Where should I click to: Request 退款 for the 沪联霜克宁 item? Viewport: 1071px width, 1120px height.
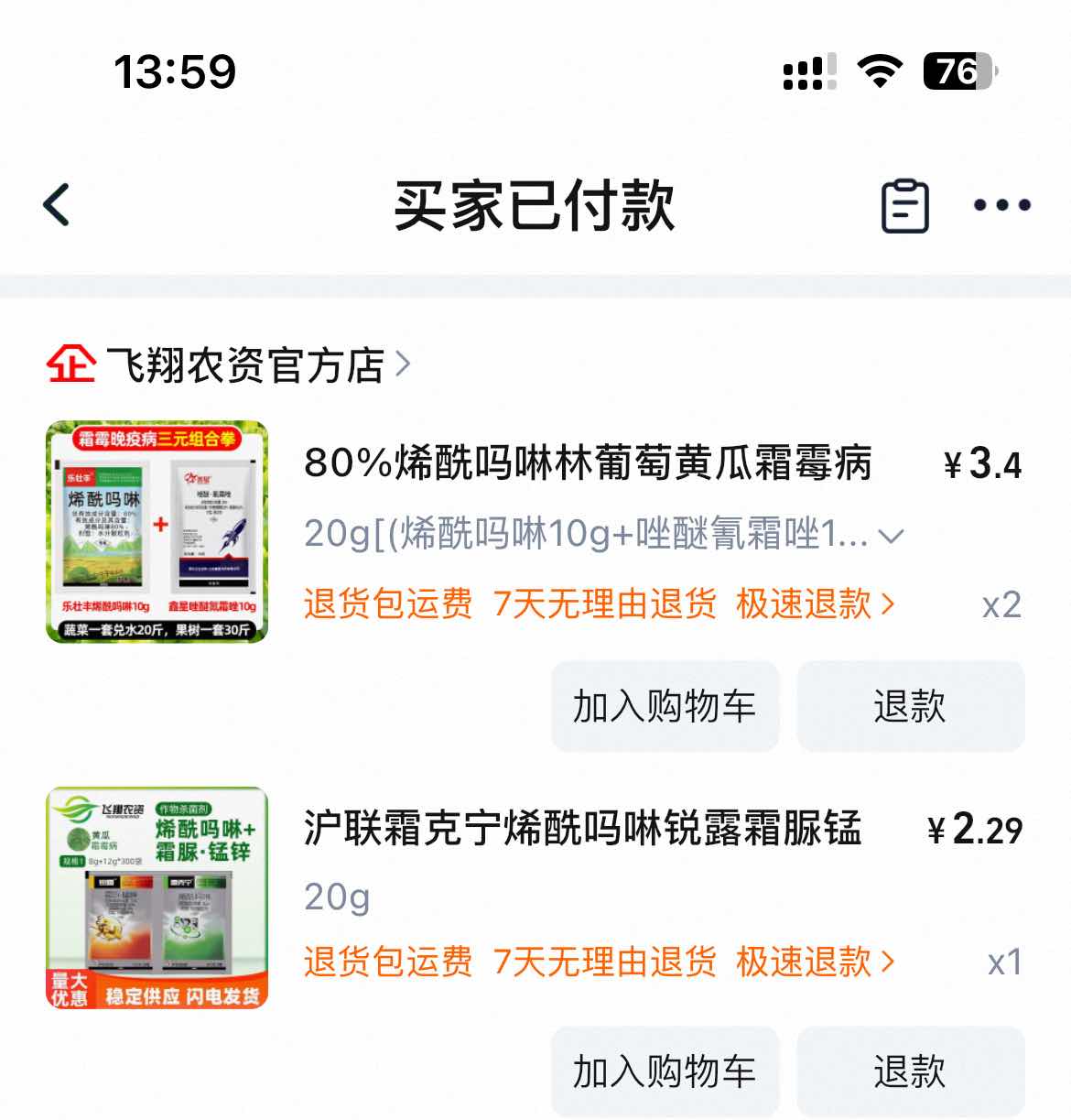(x=910, y=1071)
